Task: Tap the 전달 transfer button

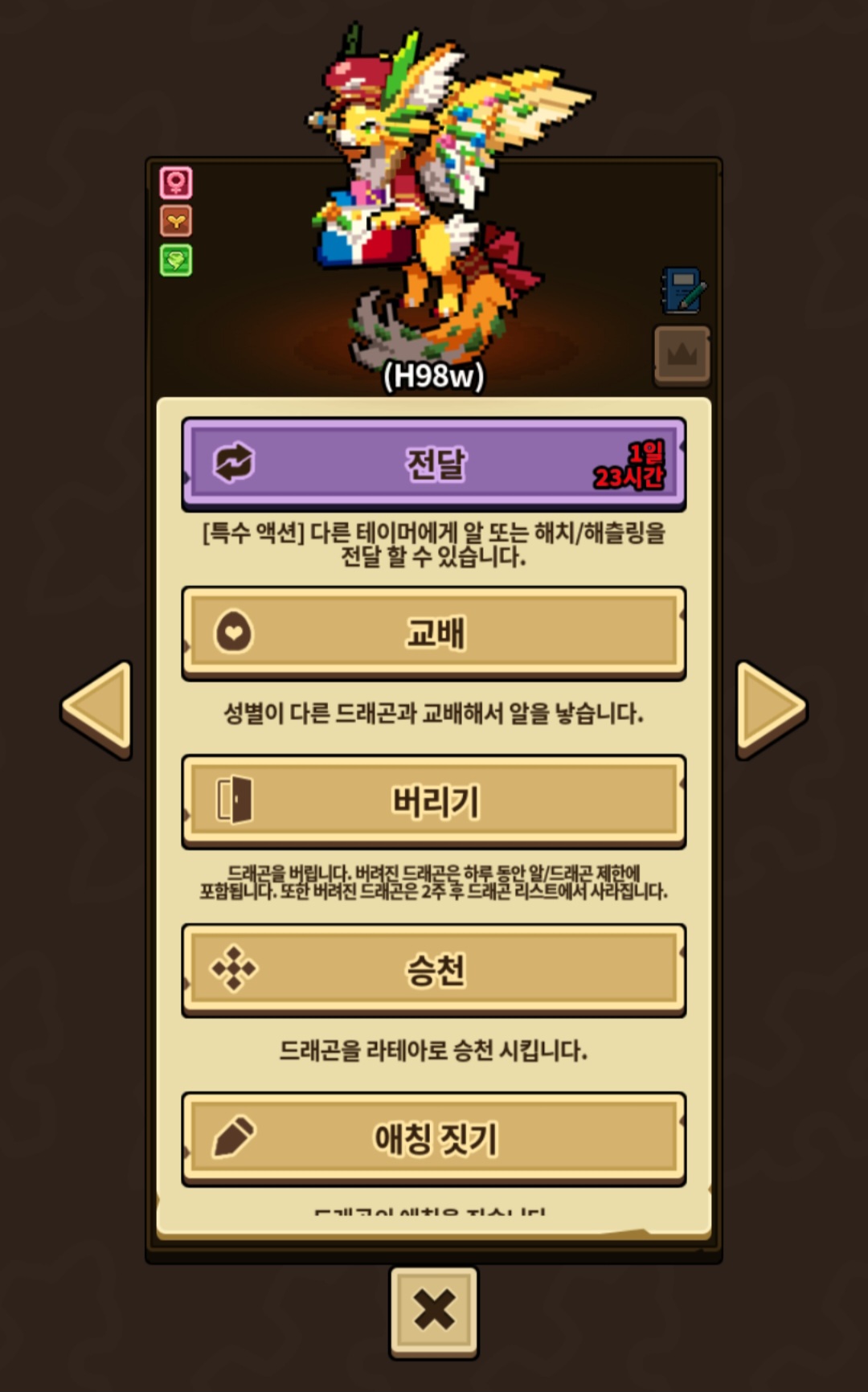Action: [434, 464]
